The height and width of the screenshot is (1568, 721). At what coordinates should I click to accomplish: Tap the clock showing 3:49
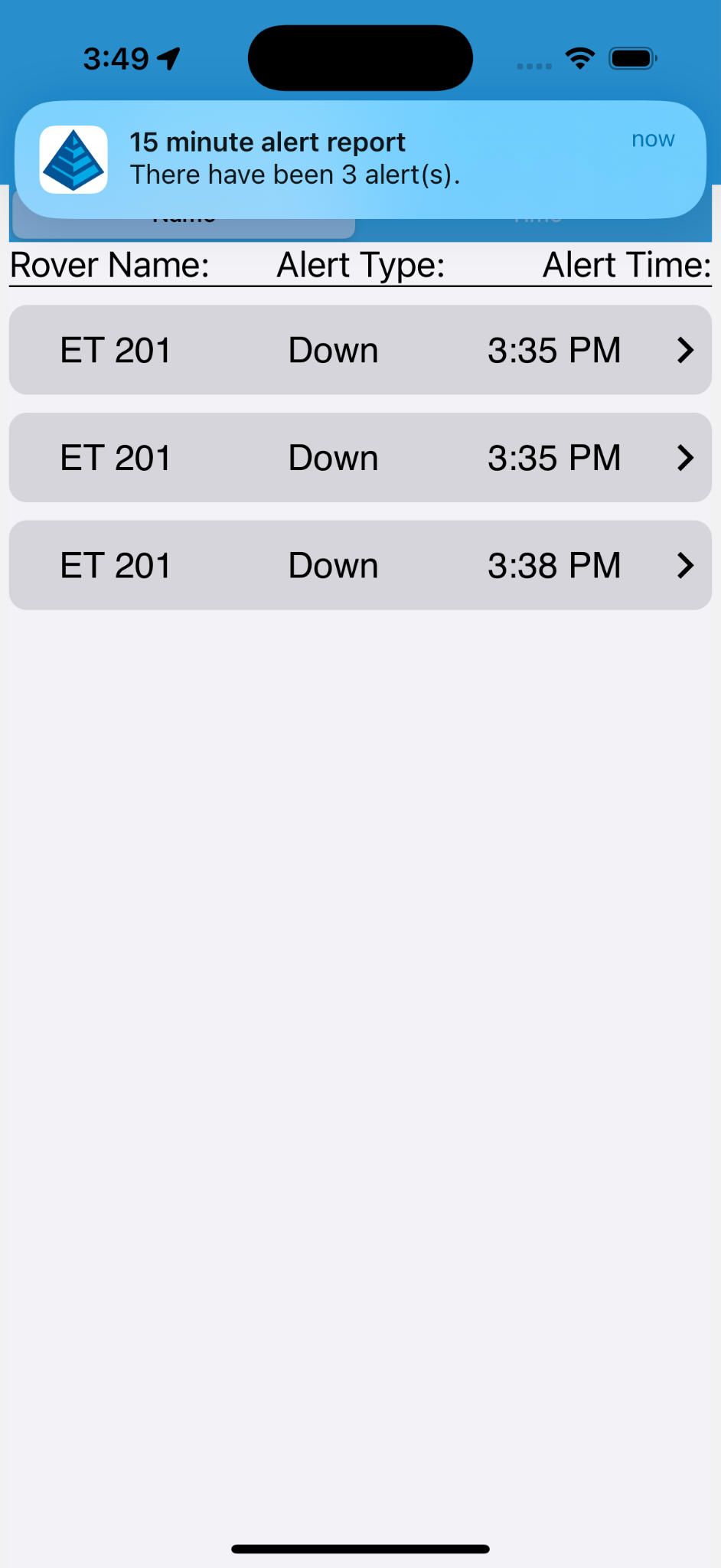[x=113, y=57]
